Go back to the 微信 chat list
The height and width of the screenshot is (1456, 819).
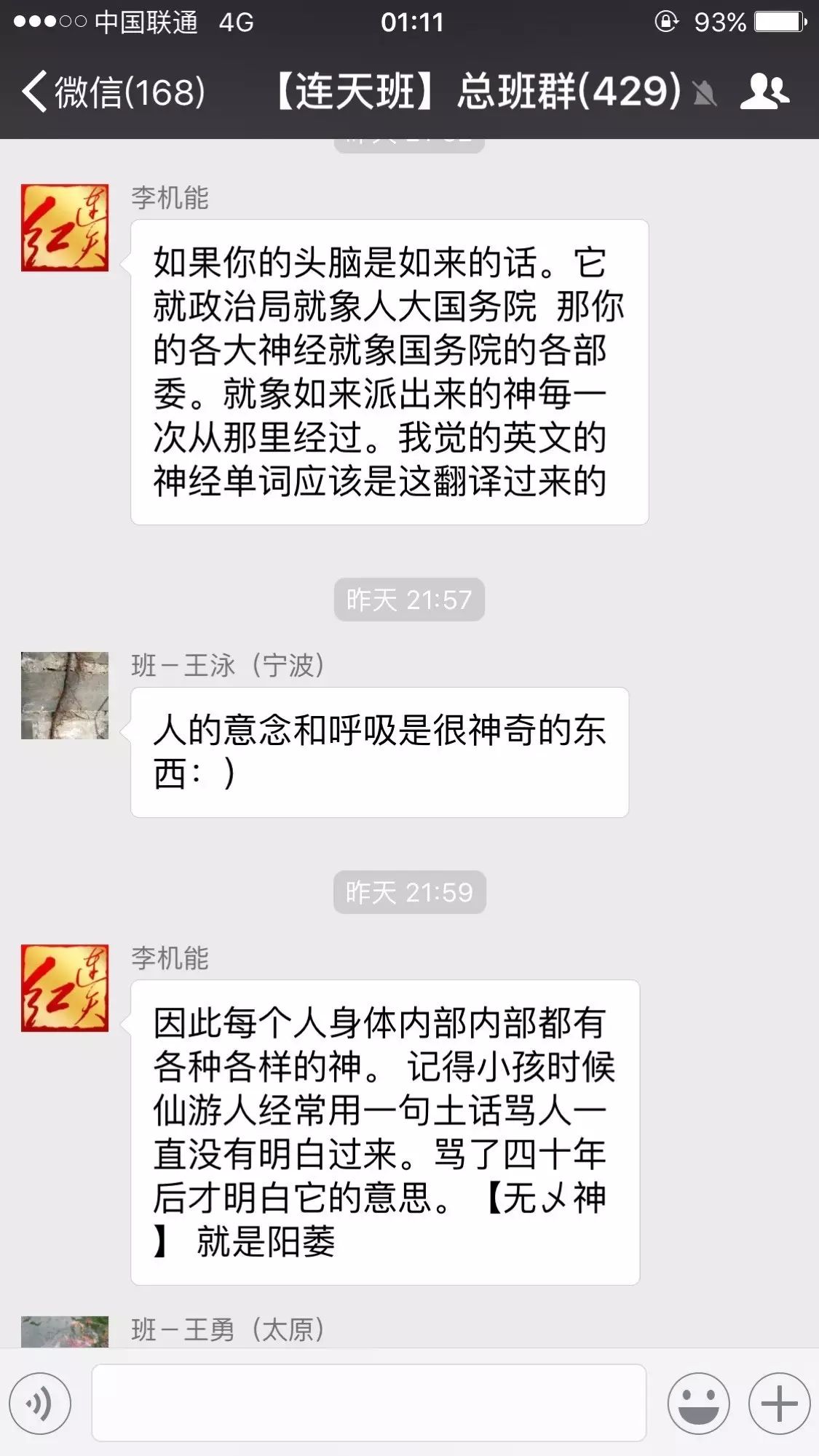tap(113, 92)
